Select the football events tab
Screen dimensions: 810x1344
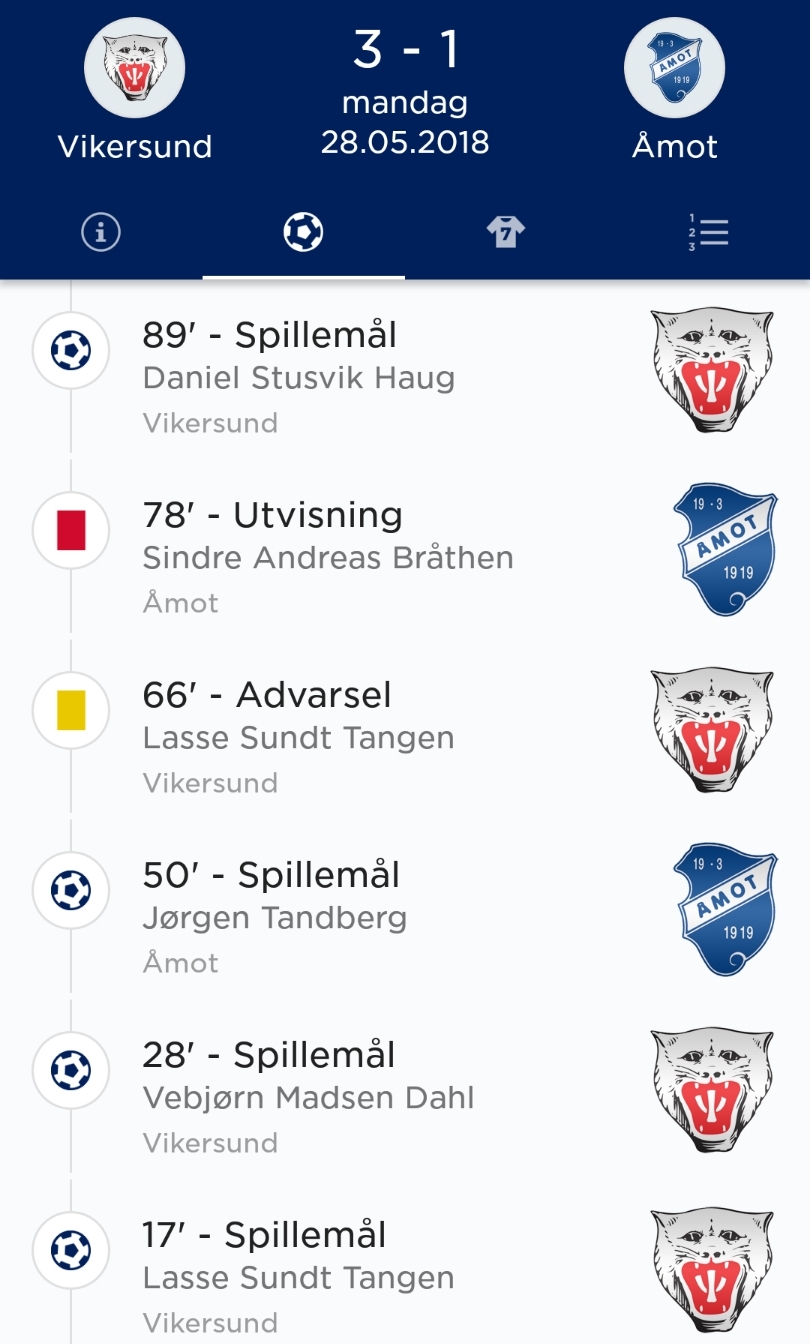coord(303,233)
